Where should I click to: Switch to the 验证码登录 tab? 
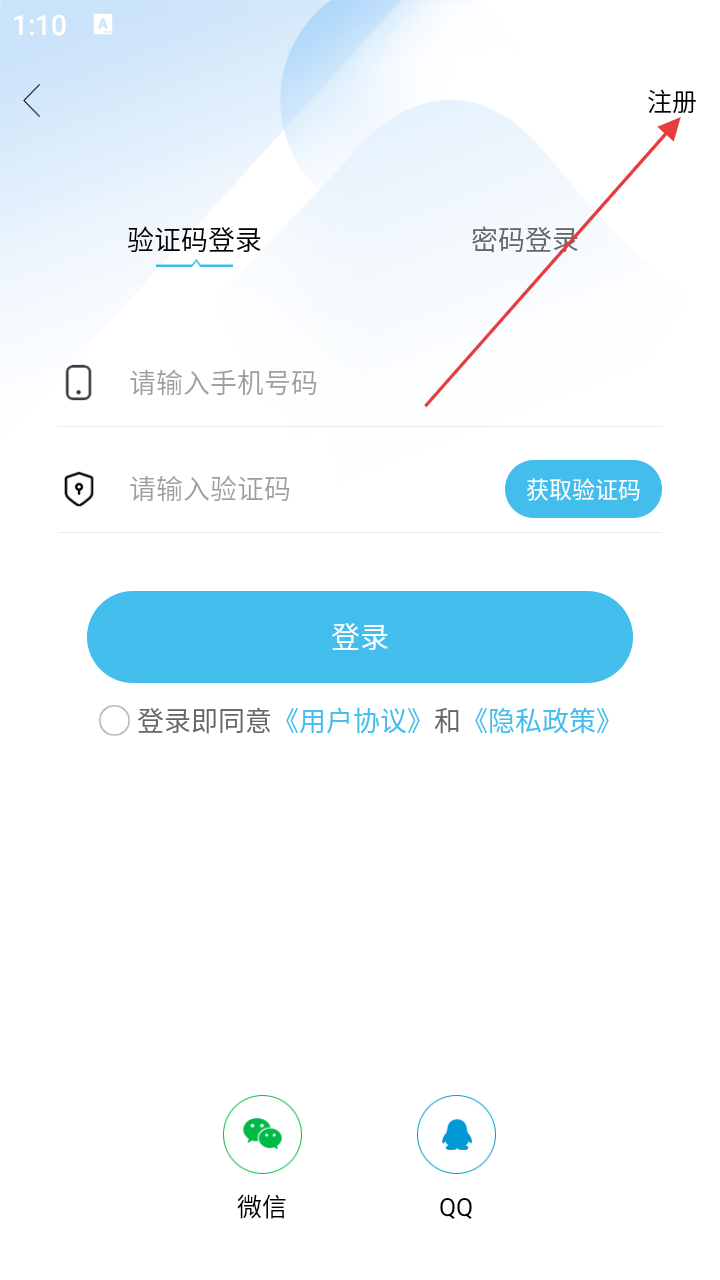194,240
